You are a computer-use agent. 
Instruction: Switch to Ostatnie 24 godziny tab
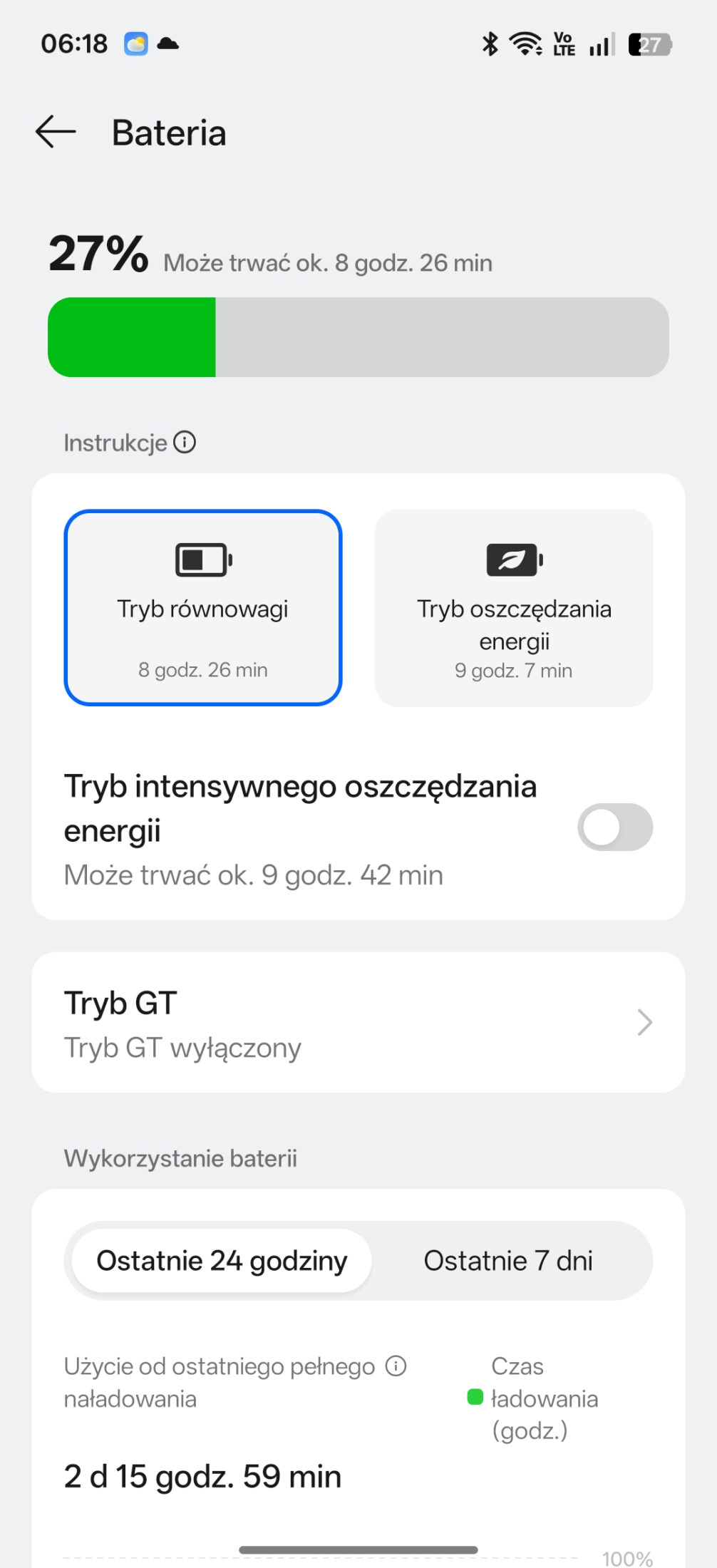(x=222, y=1261)
